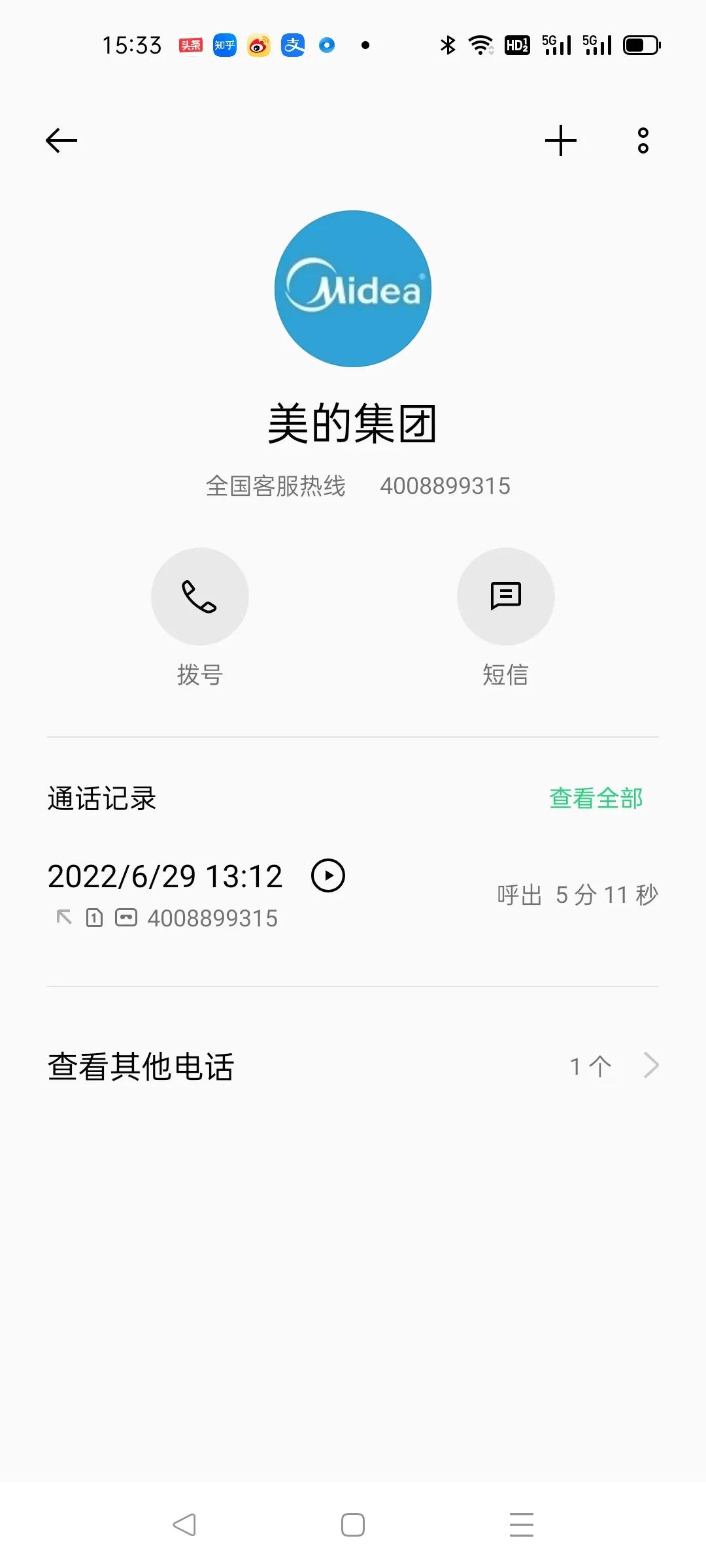Viewport: 706px width, 1568px height.
Task: Tap the back arrow at top left
Action: click(x=61, y=140)
